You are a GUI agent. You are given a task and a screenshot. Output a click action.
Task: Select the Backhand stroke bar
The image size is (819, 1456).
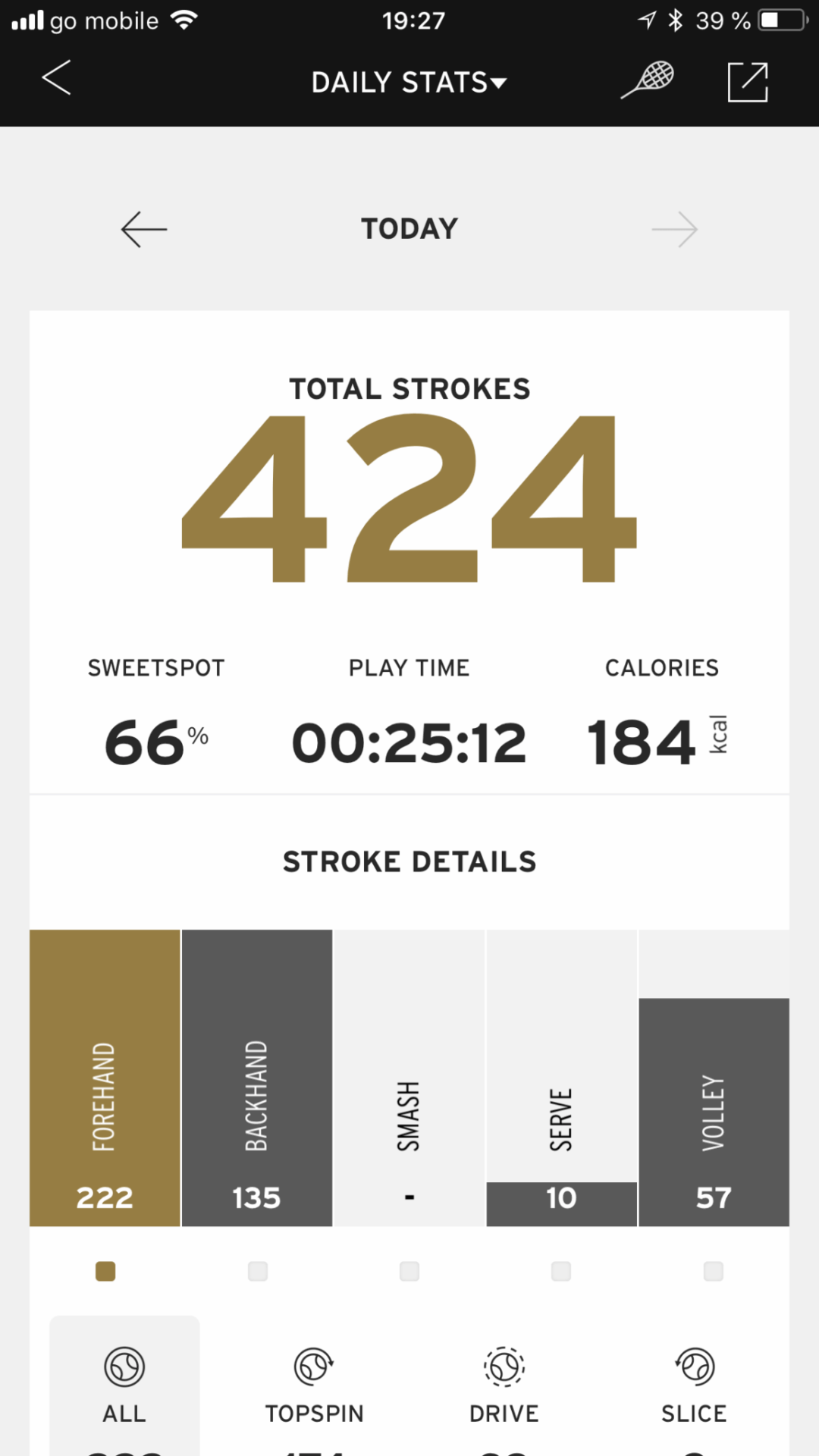tap(257, 1077)
